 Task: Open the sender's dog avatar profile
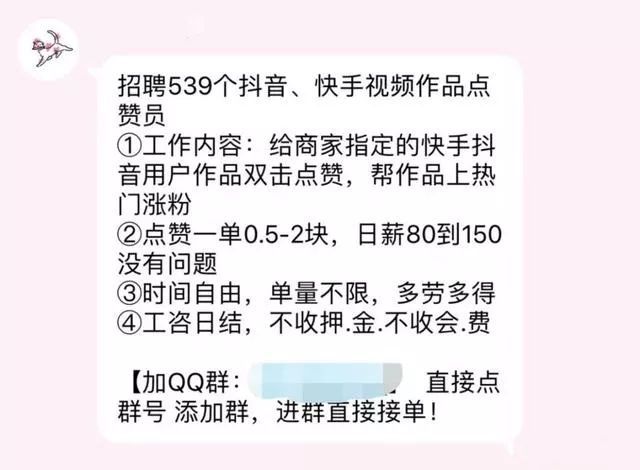point(50,49)
